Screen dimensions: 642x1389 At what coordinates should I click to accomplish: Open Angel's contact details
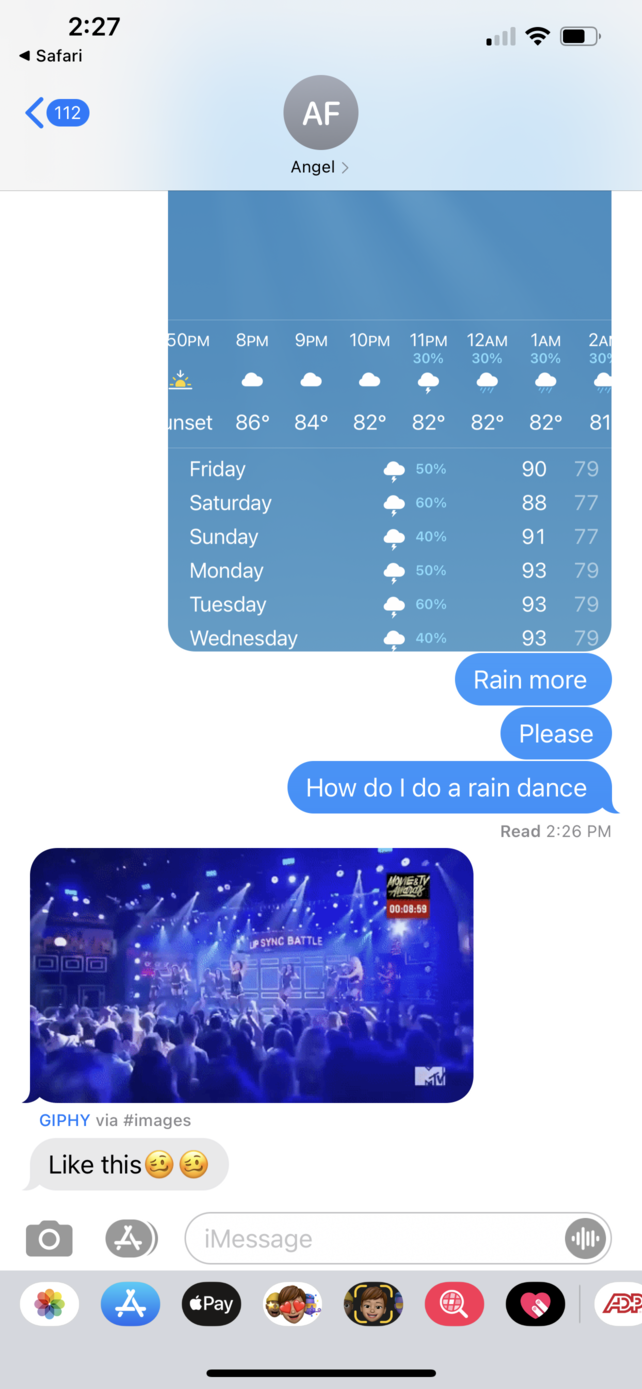320,126
